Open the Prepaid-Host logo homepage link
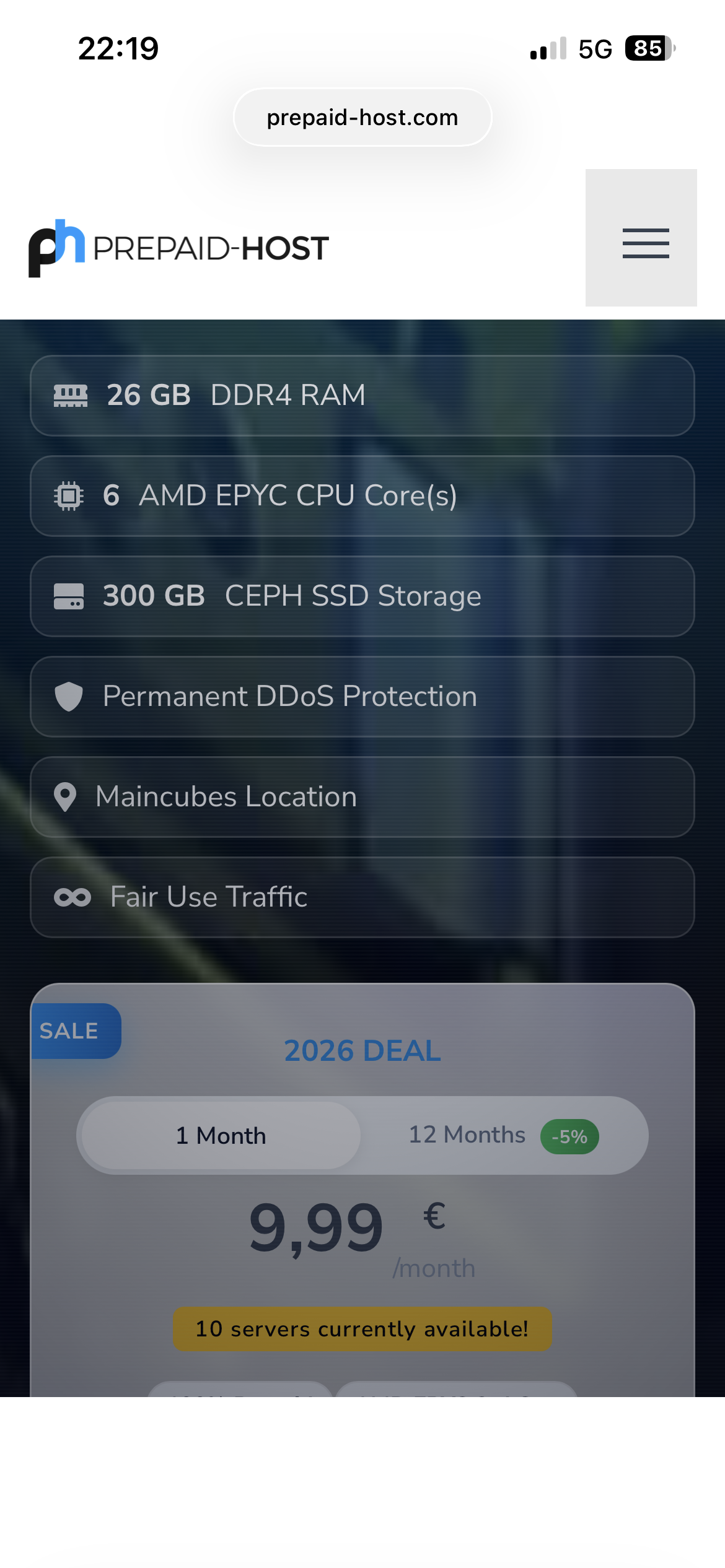 (x=178, y=248)
